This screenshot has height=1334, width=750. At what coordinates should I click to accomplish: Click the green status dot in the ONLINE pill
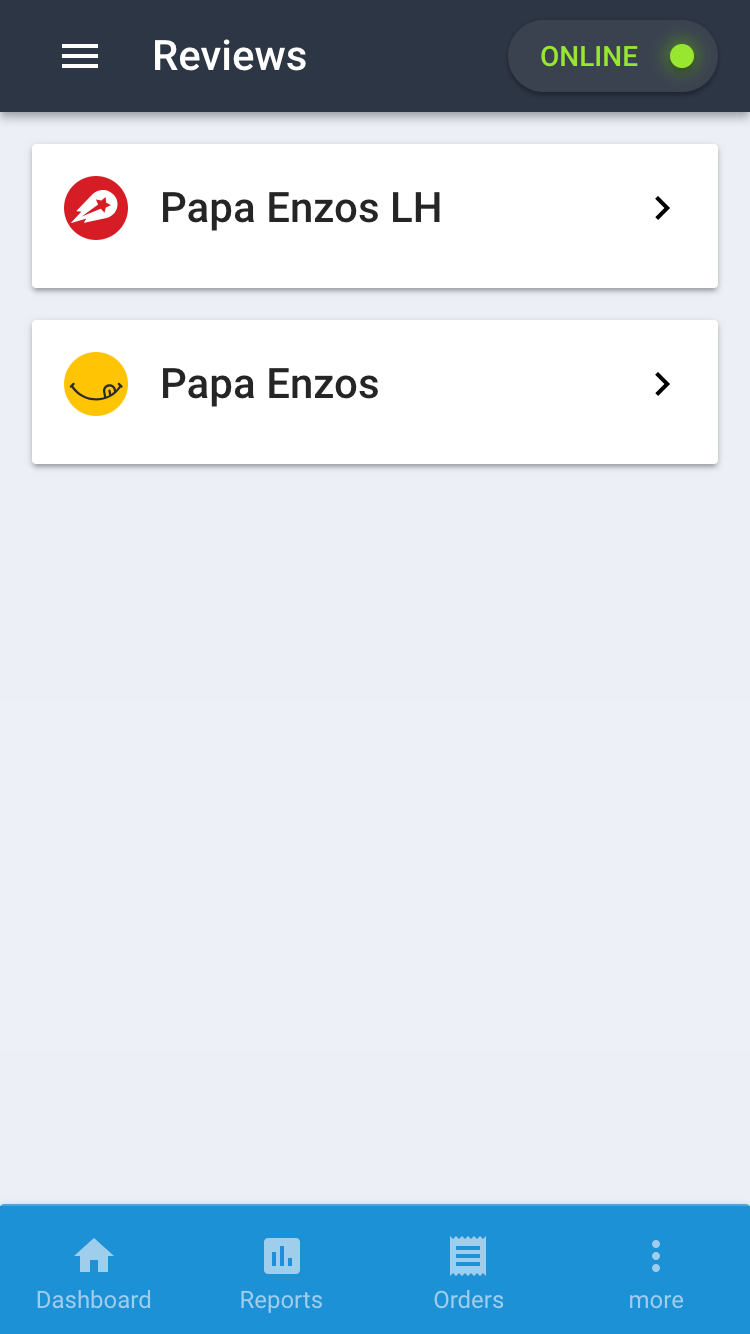tap(681, 56)
